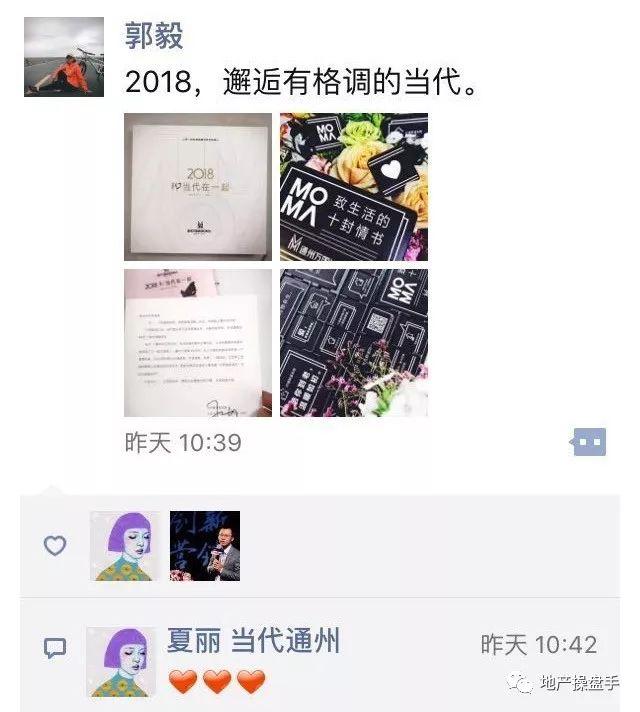Open purple-haired avatar in the likes row
This screenshot has width=640, height=712.
(125, 546)
